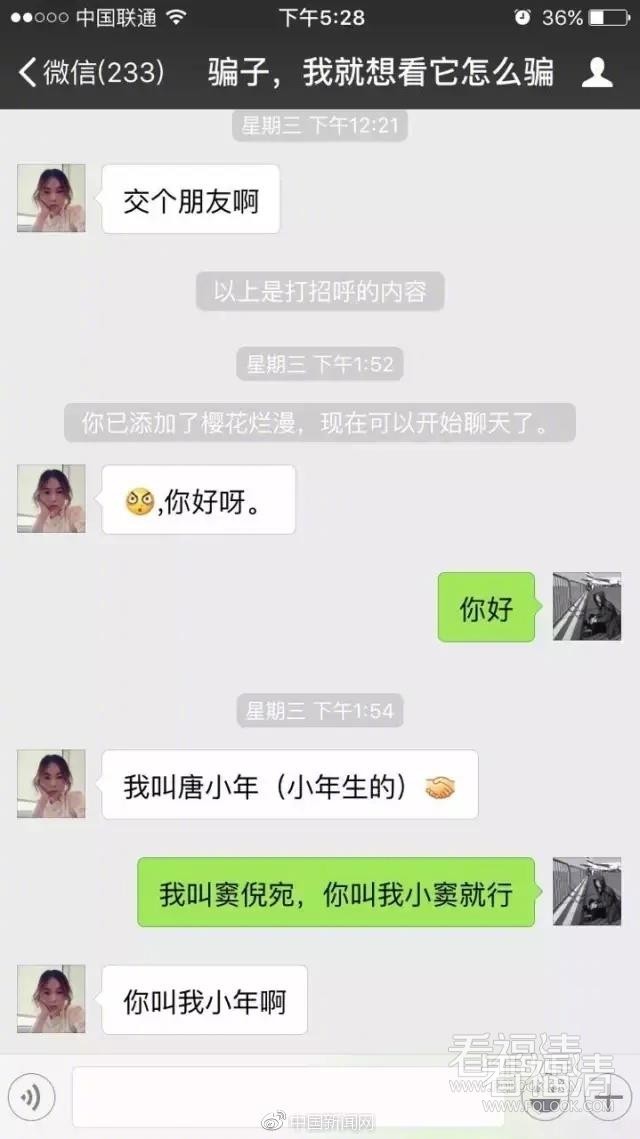Focus the message text field

point(290,1097)
